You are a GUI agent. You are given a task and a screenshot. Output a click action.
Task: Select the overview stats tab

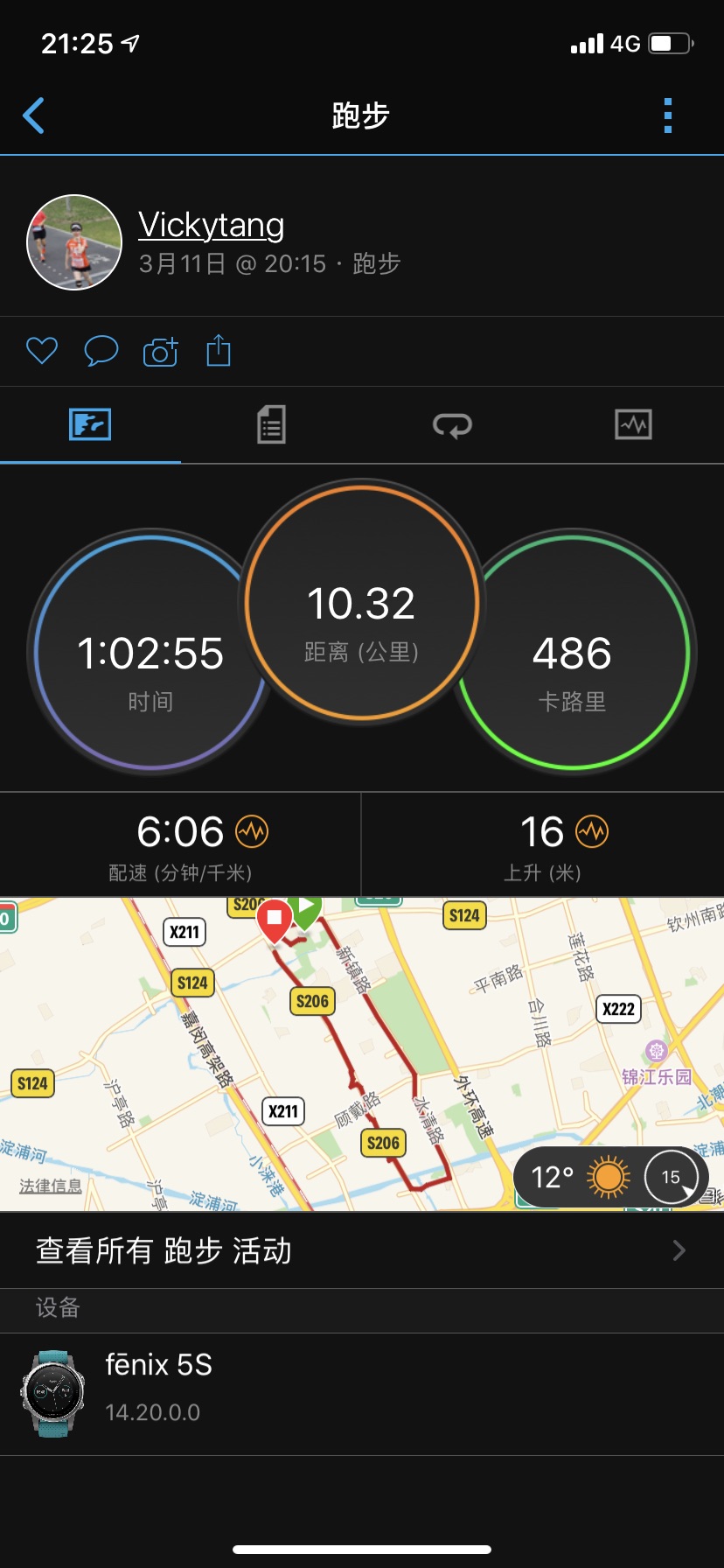click(x=90, y=425)
